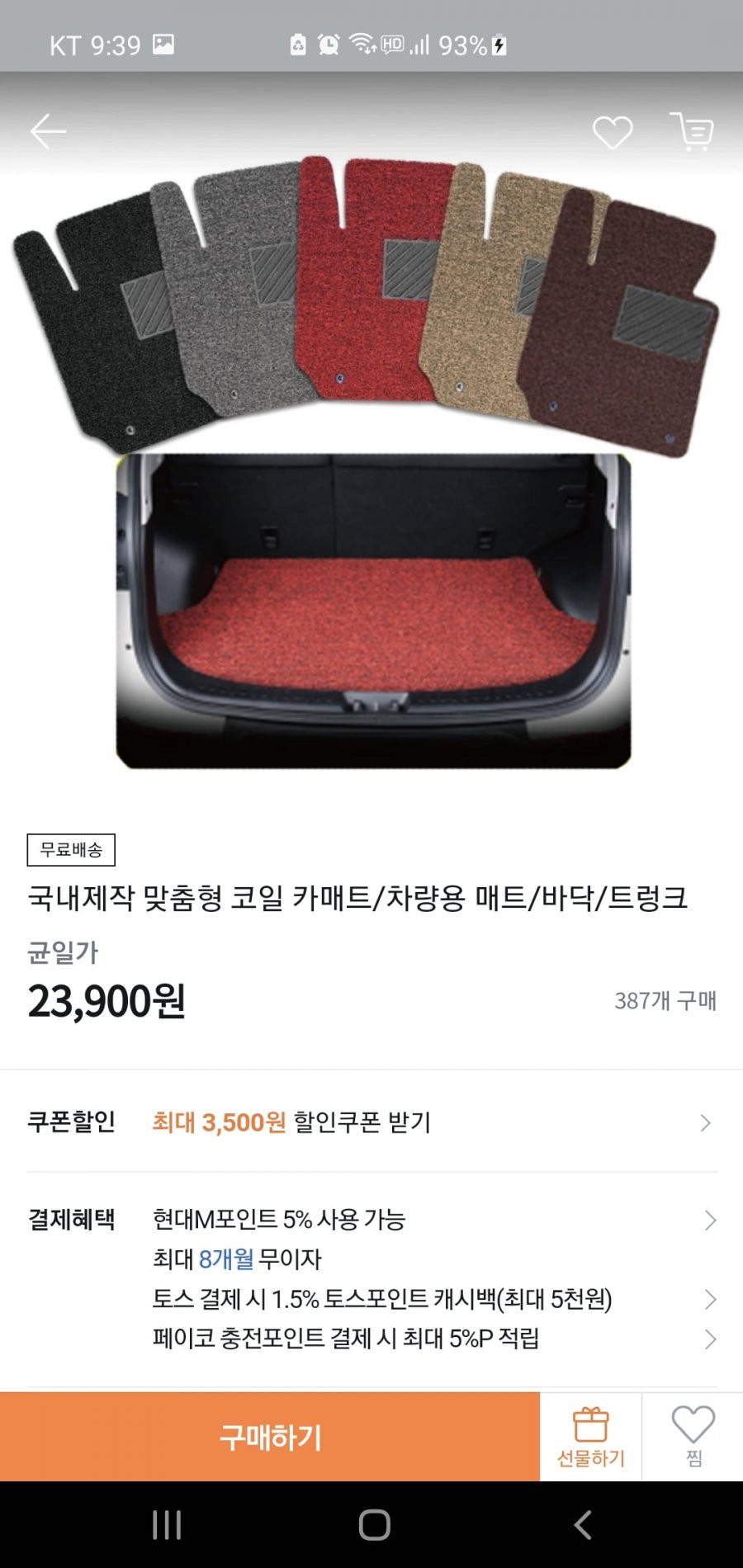This screenshot has width=743, height=1568.
Task: Open 현대M포인트 5% 사용 가능 details
Action: (x=434, y=1220)
